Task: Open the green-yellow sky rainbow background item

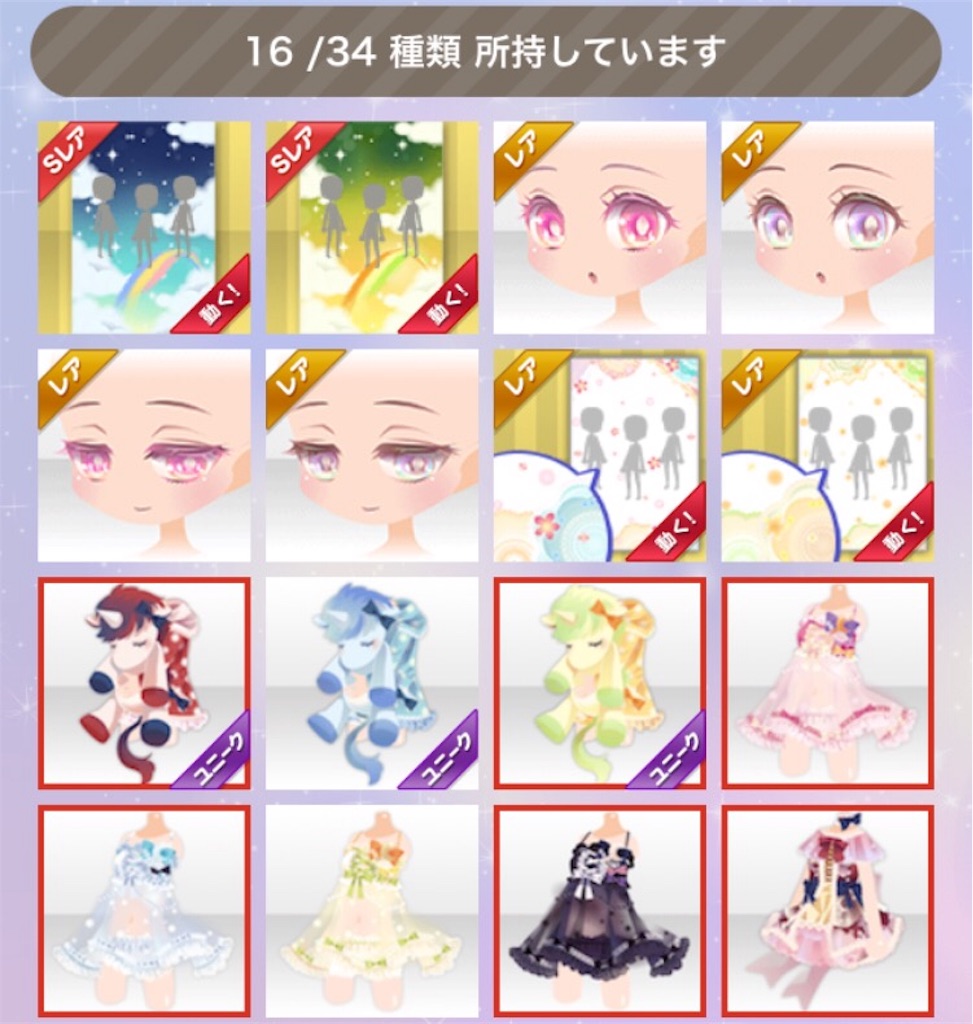Action: point(372,227)
